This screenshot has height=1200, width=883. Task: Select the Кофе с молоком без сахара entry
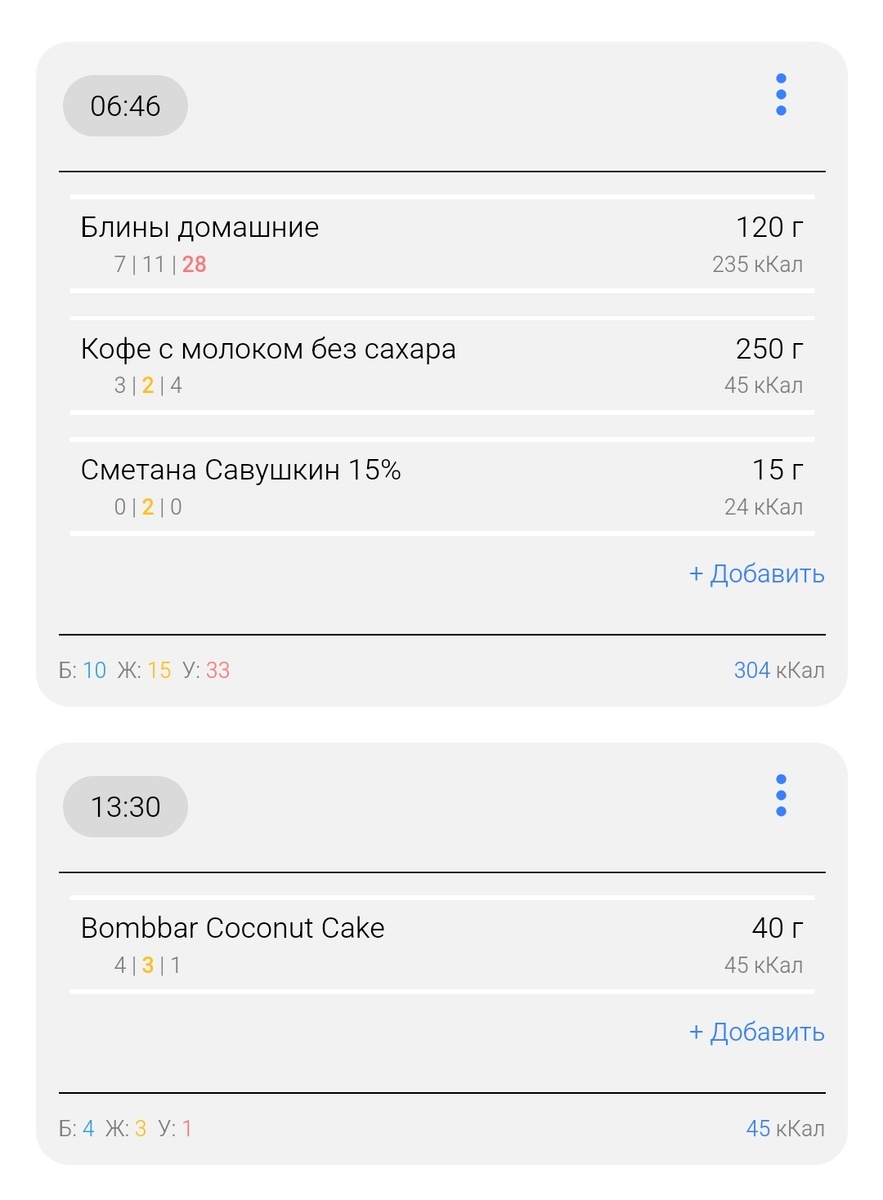coord(268,348)
